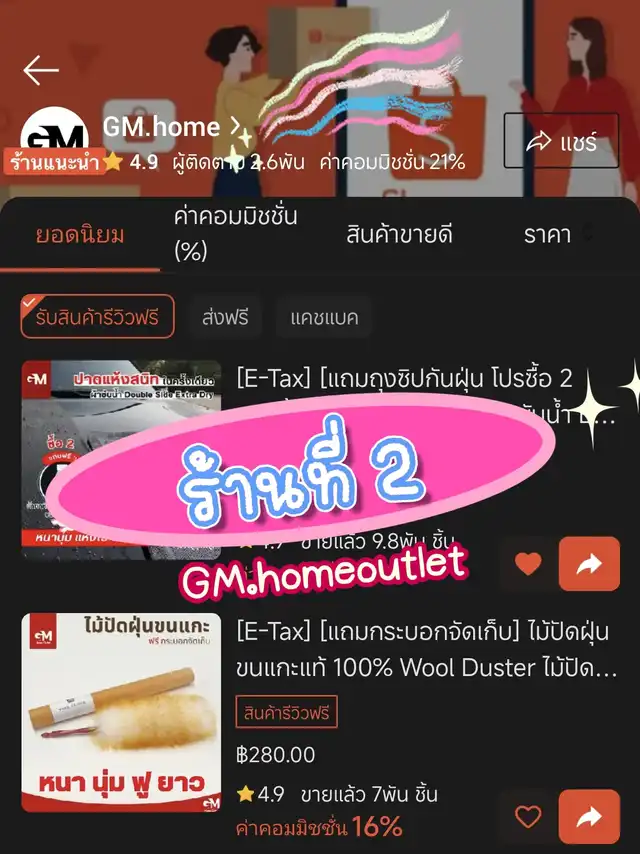Image resolution: width=640 pixels, height=854 pixels.
Task: Go back using the arrow icon
Action: [41, 70]
